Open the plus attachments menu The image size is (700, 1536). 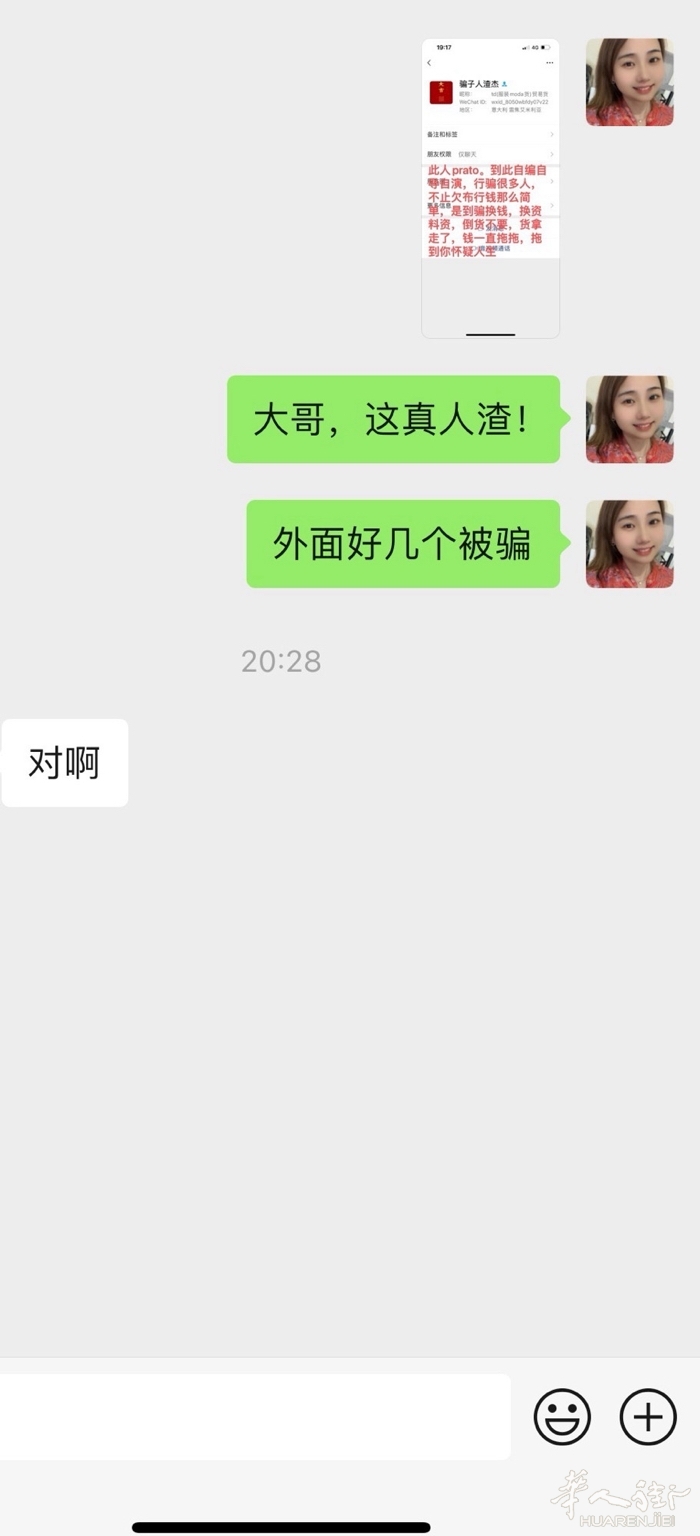648,1416
